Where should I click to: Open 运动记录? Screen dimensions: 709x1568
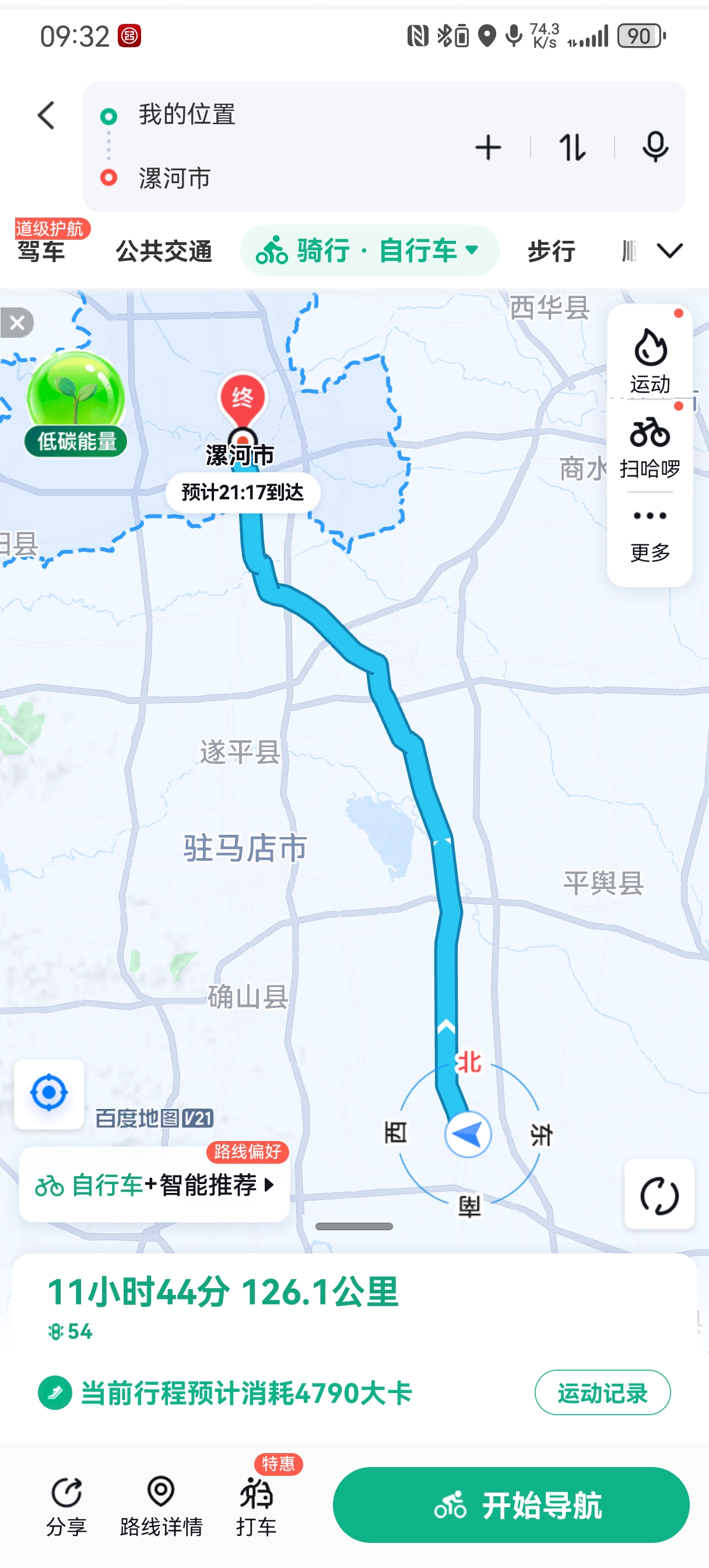coord(602,1392)
